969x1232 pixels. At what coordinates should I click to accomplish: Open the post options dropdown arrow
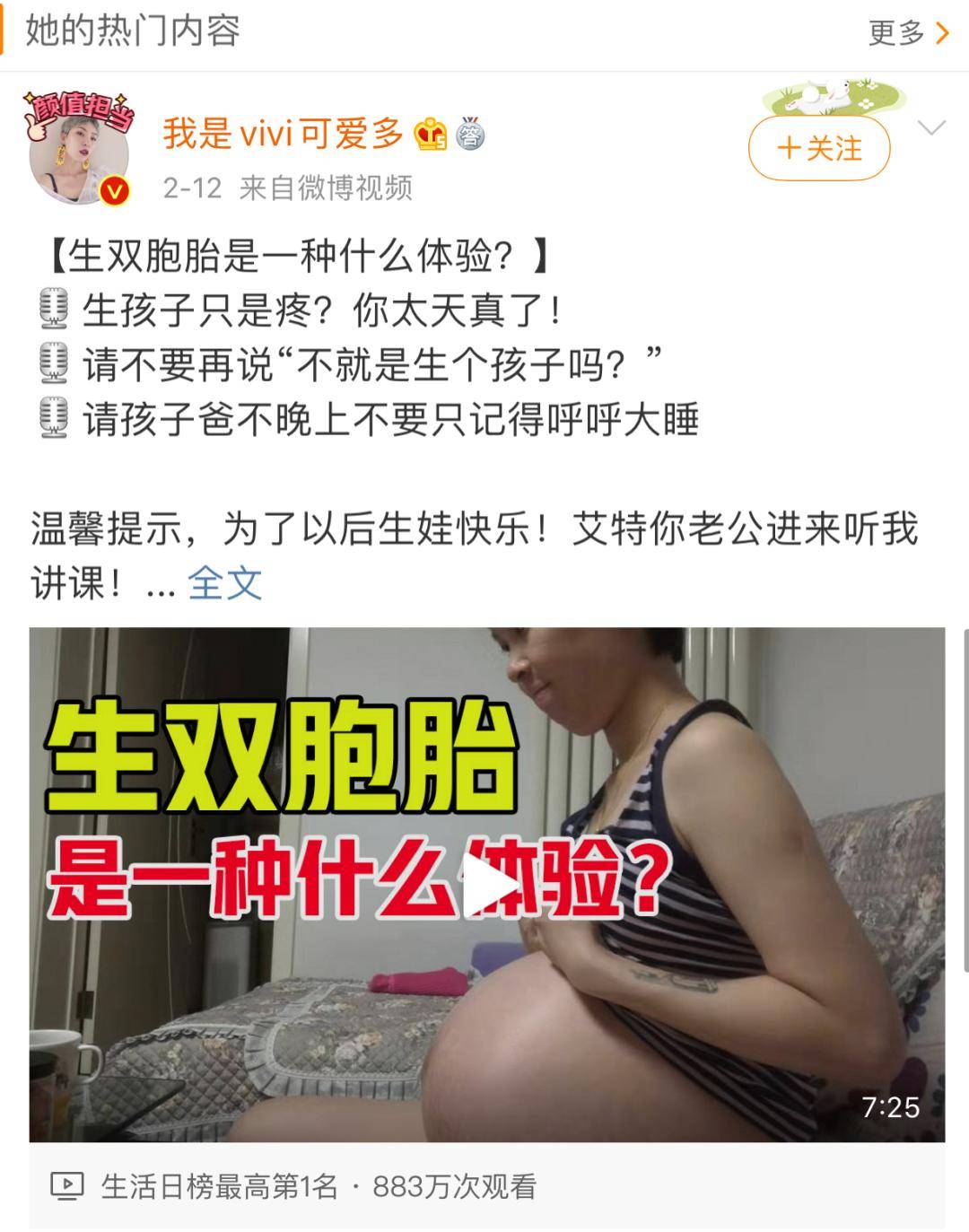tap(932, 128)
